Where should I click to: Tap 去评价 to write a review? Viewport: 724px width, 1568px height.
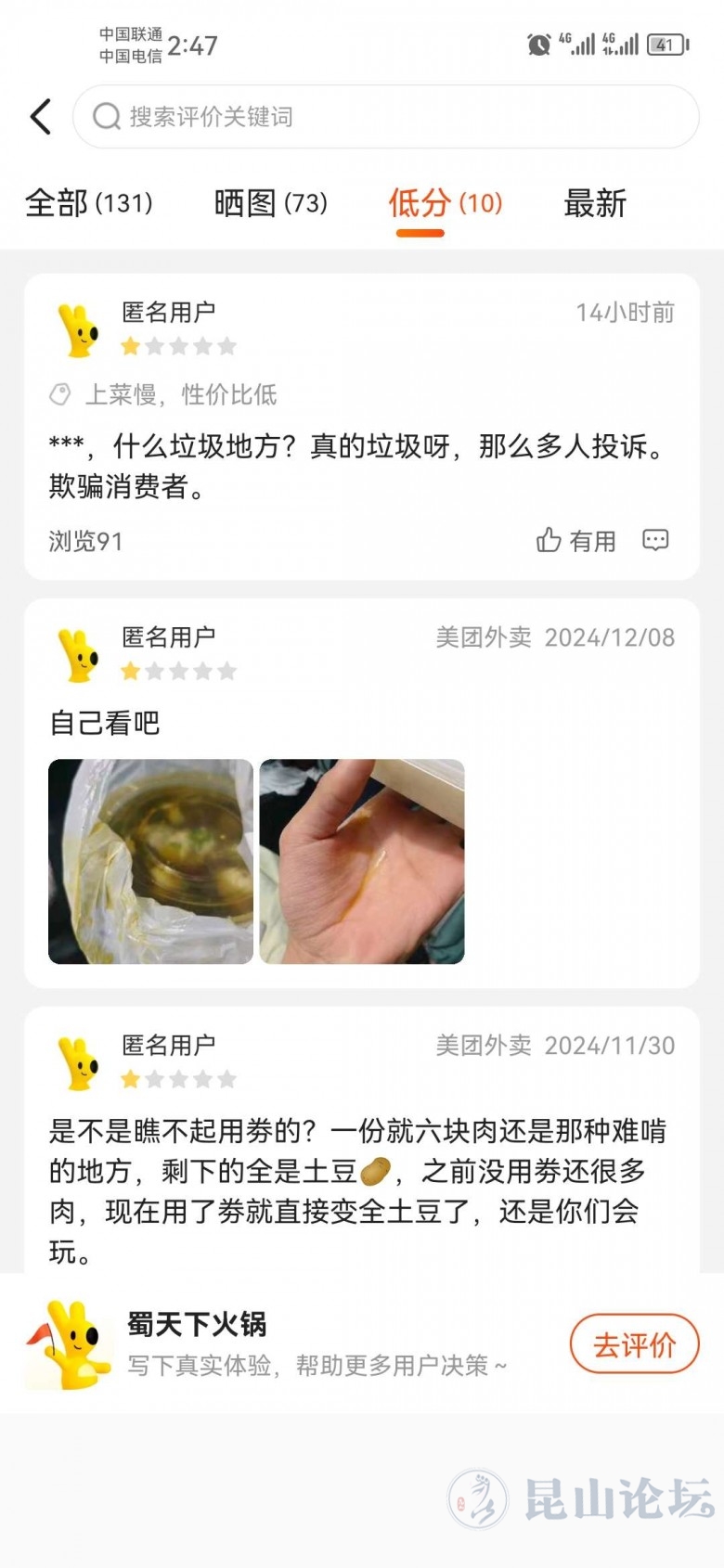click(634, 1344)
